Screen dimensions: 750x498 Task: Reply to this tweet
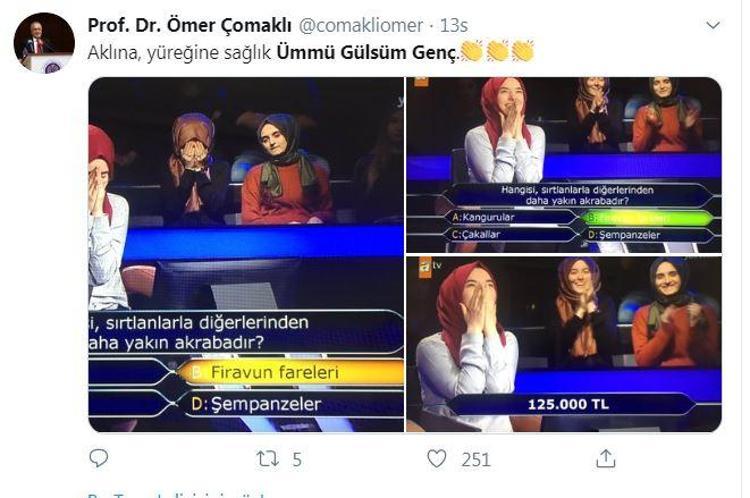click(x=98, y=459)
